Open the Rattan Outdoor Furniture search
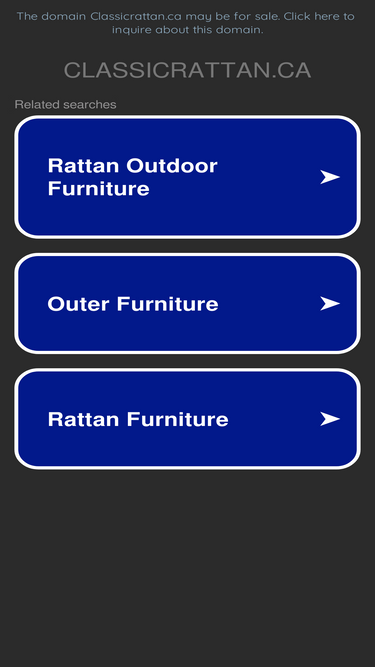 click(x=188, y=177)
